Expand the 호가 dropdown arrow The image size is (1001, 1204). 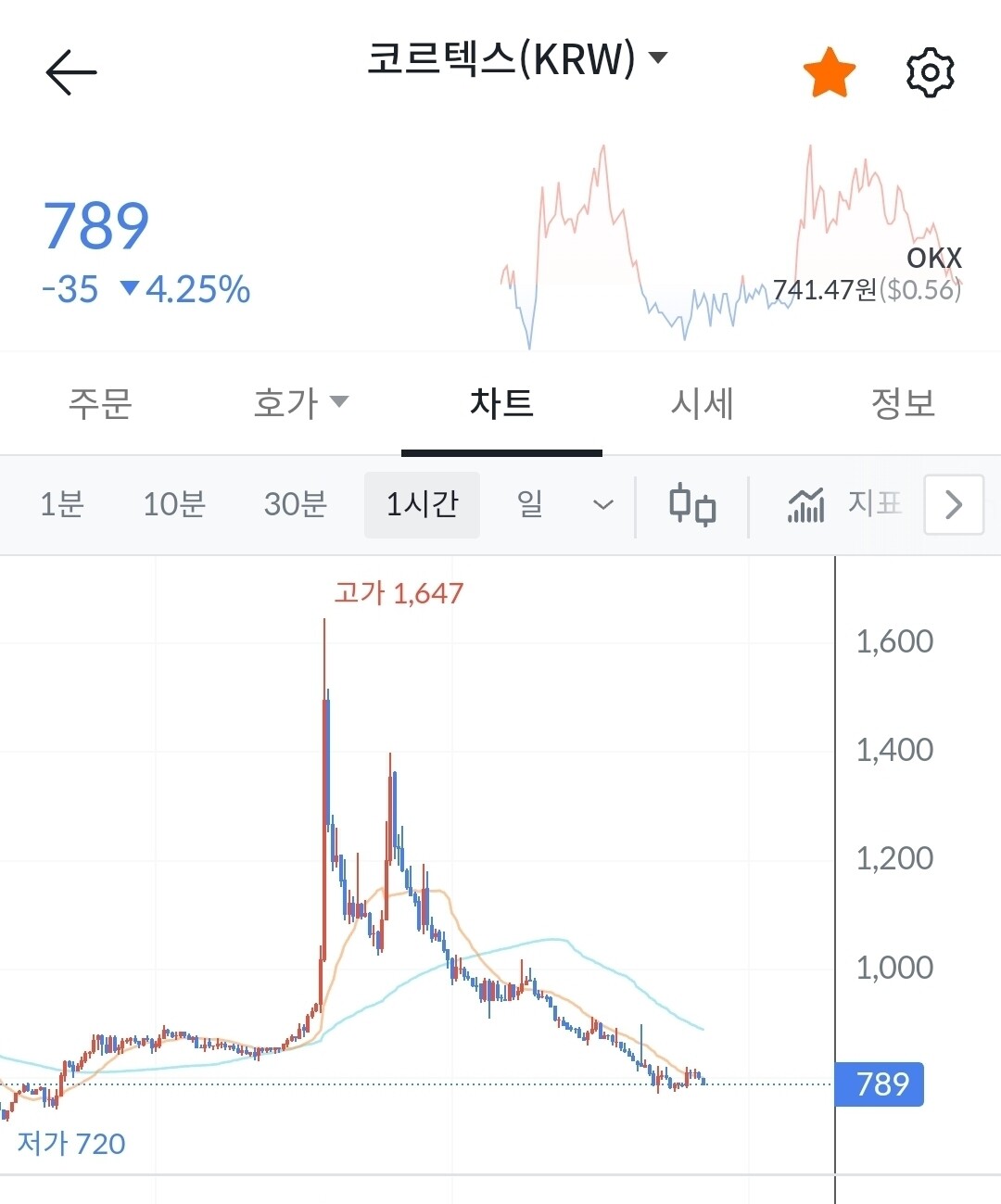342,402
